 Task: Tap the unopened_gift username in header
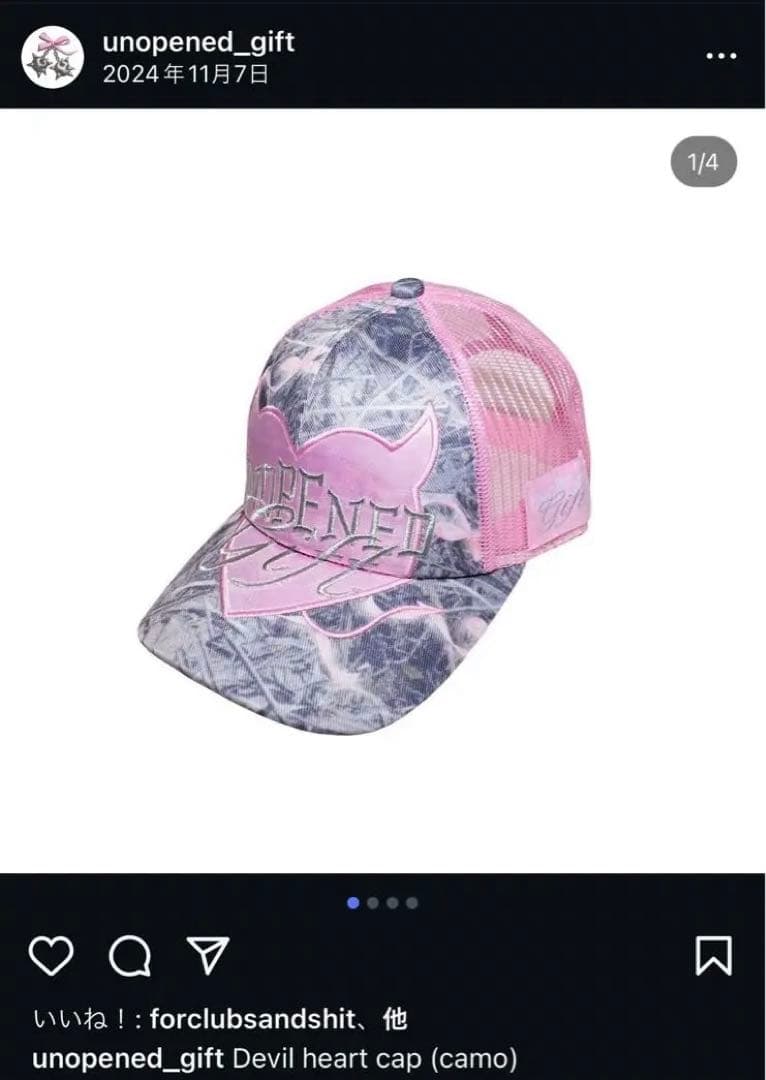click(198, 42)
